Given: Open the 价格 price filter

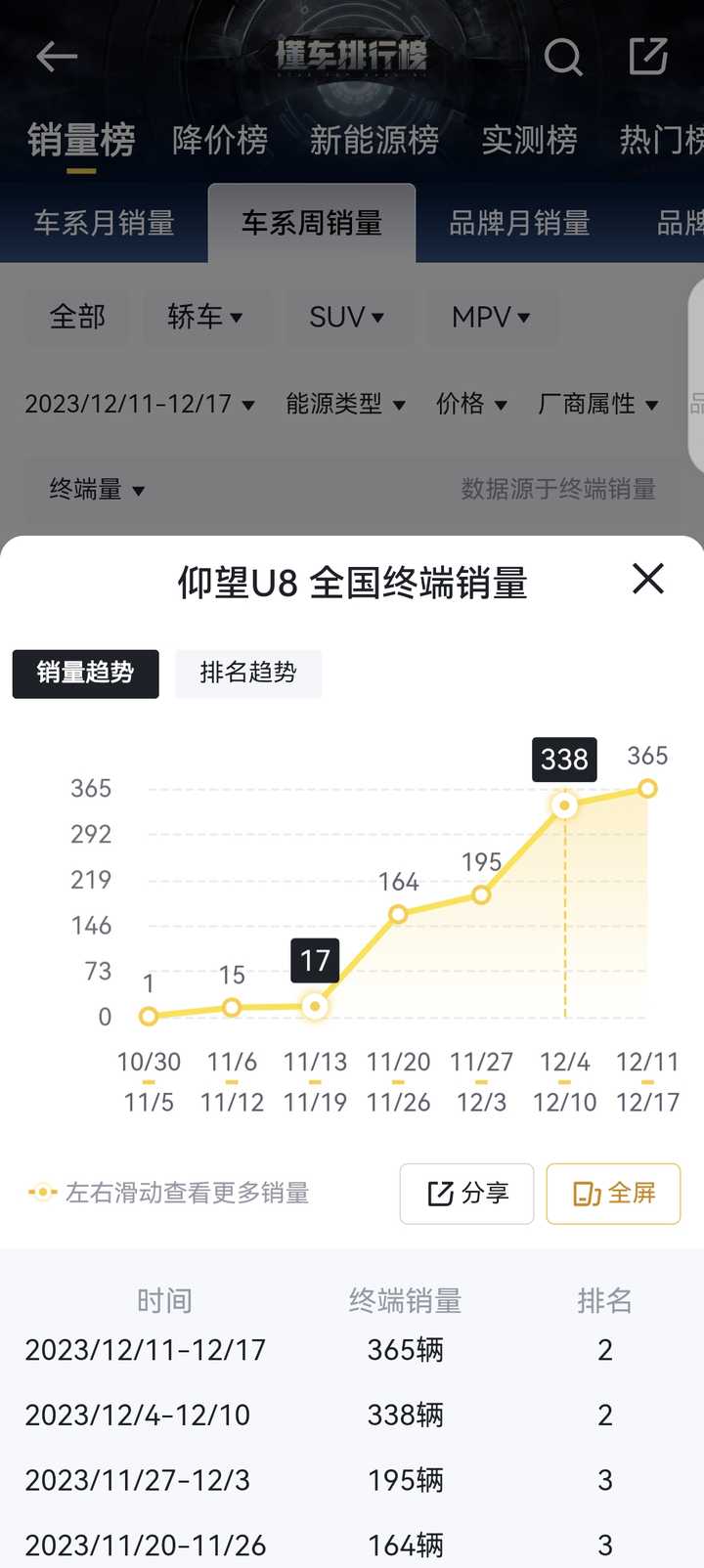Looking at the screenshot, I should point(473,404).
